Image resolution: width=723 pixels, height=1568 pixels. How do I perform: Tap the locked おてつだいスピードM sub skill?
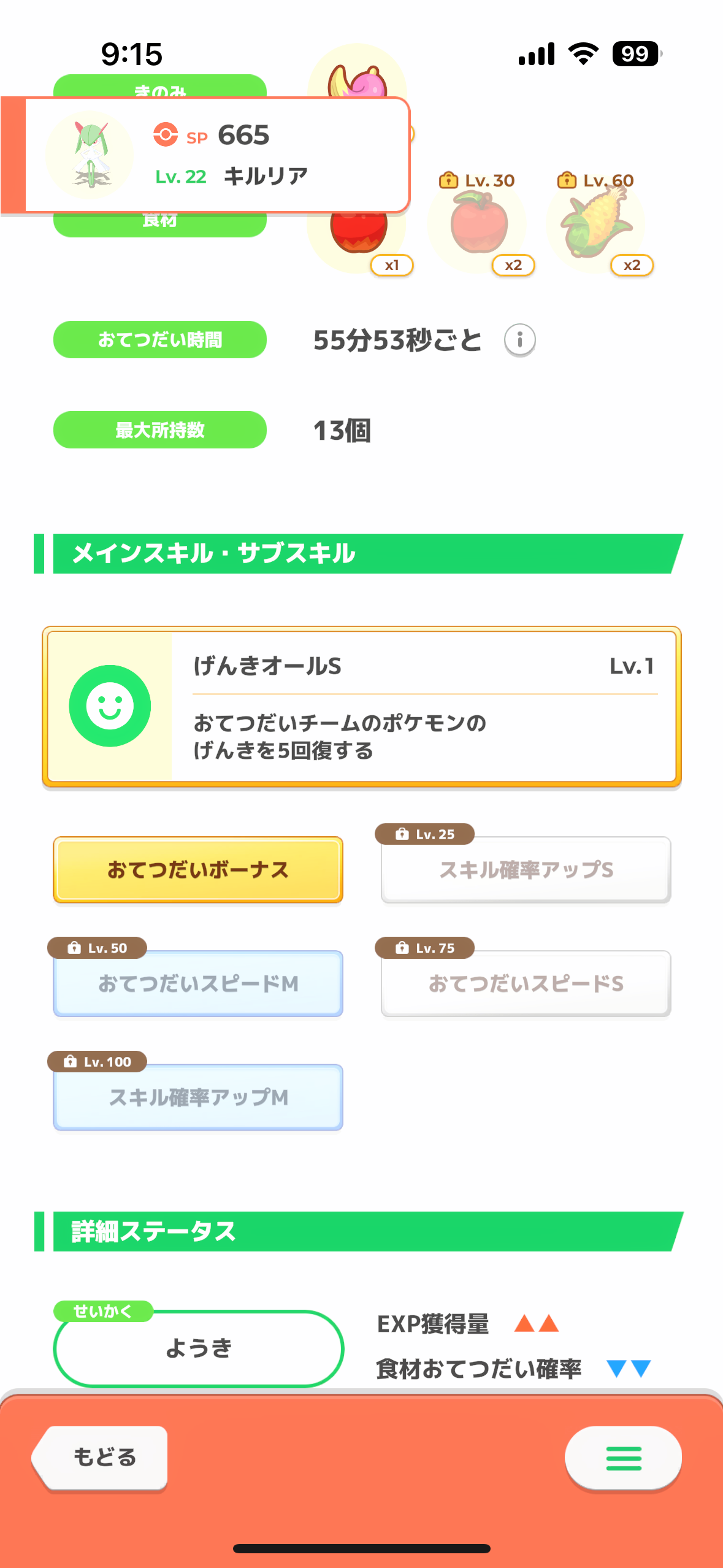tap(198, 983)
